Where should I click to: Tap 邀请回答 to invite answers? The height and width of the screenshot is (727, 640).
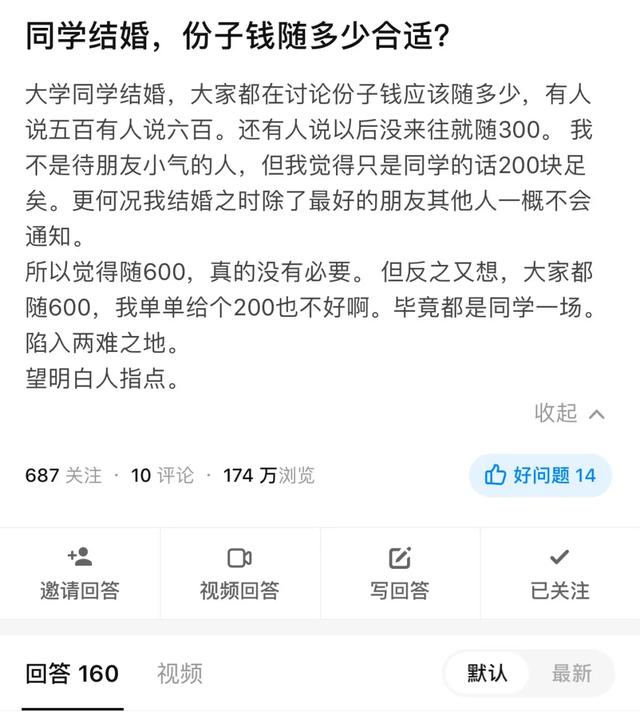(x=80, y=574)
